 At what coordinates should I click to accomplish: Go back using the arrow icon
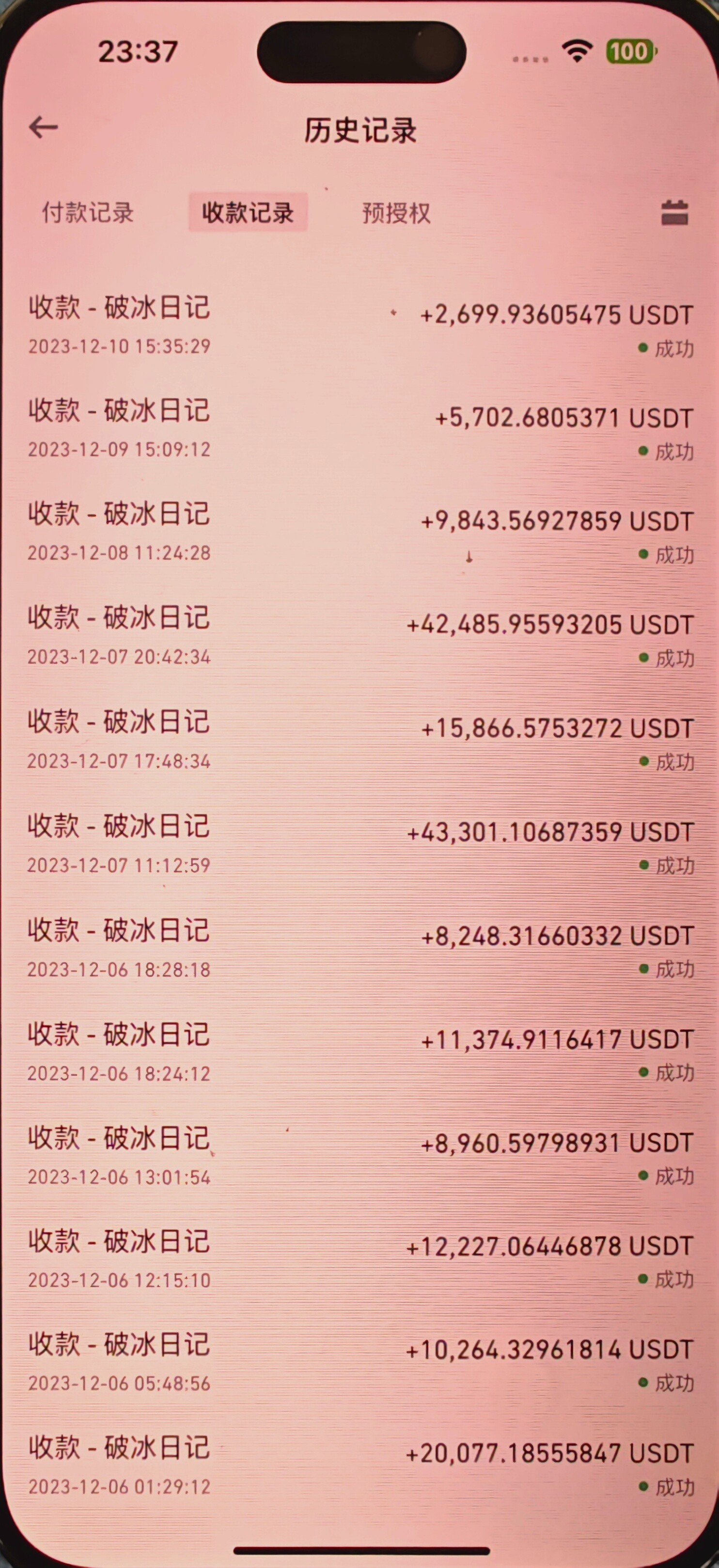point(43,127)
